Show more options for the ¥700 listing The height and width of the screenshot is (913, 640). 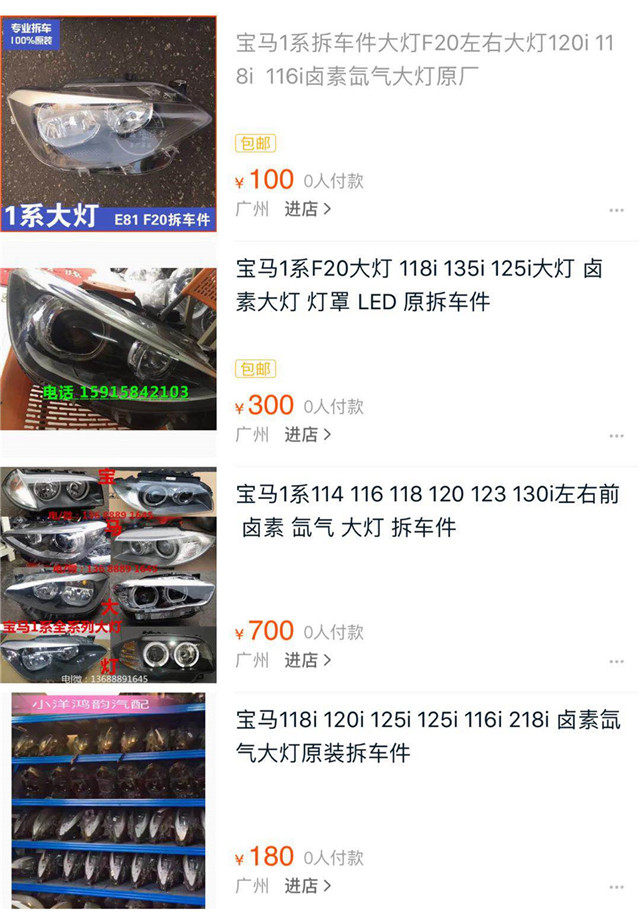(x=616, y=662)
